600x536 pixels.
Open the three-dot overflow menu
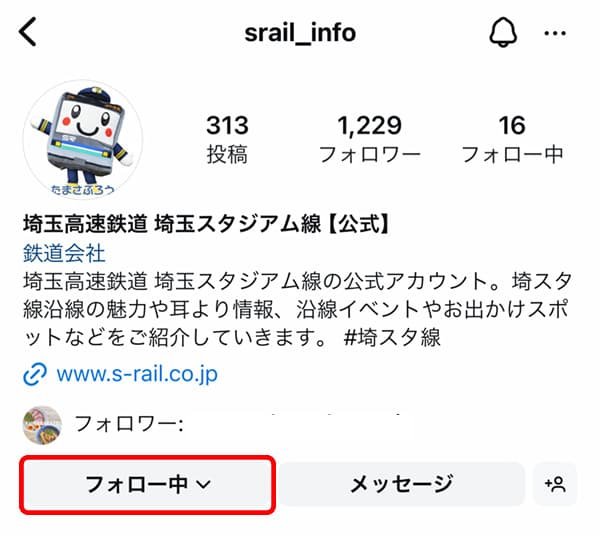[555, 33]
